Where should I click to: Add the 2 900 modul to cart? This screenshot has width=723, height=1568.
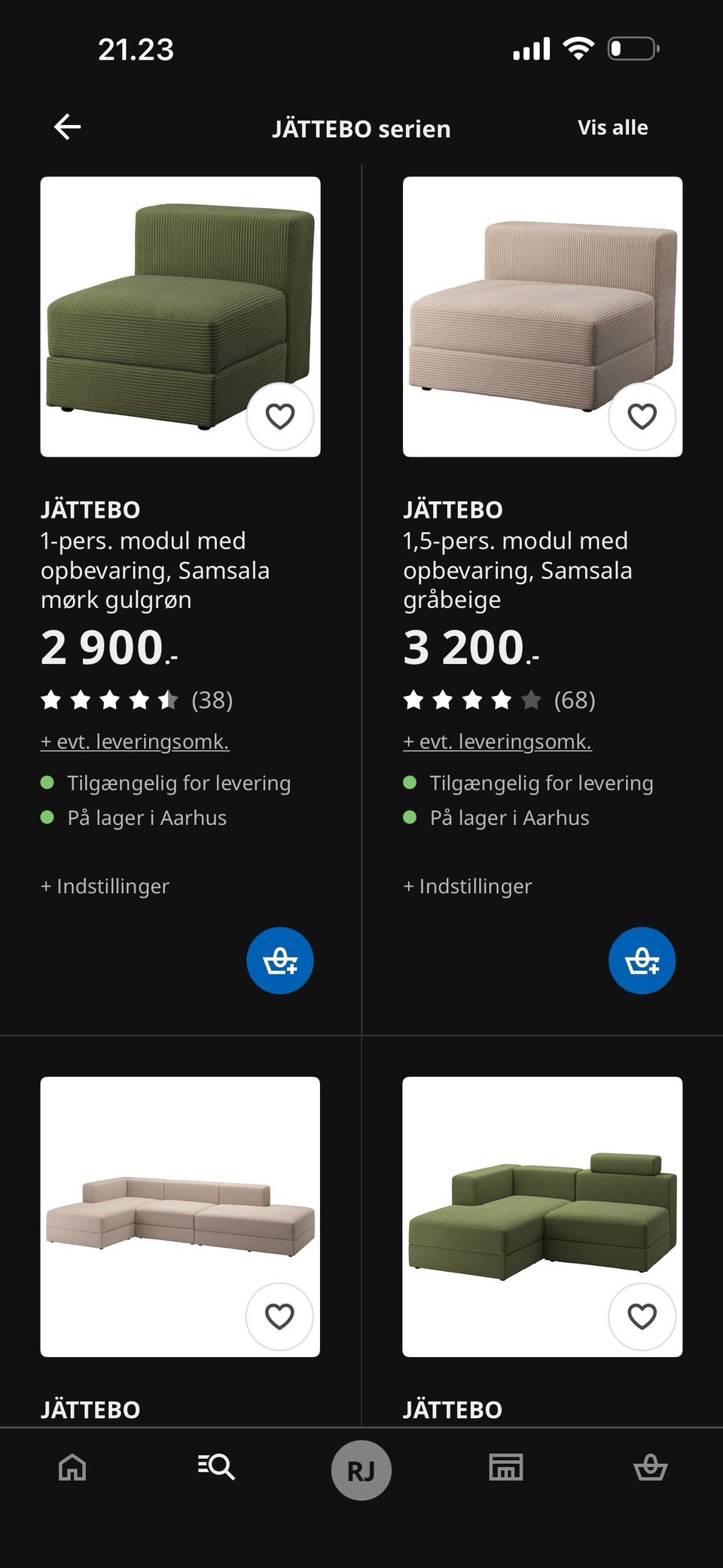(280, 961)
